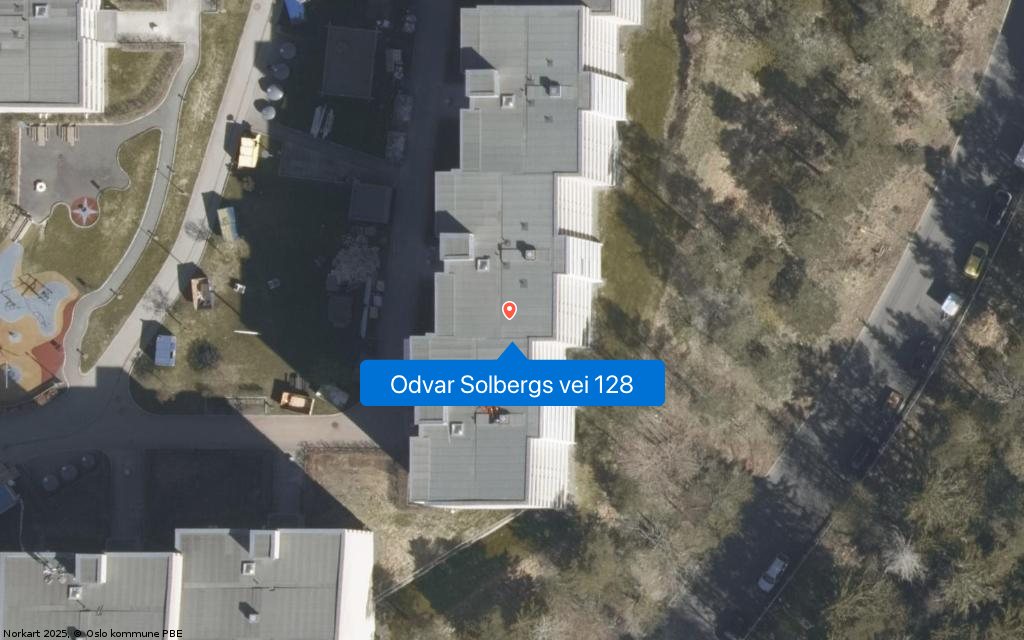Tap the red location pin marker
Image resolution: width=1024 pixels, height=640 pixels.
pos(509,310)
